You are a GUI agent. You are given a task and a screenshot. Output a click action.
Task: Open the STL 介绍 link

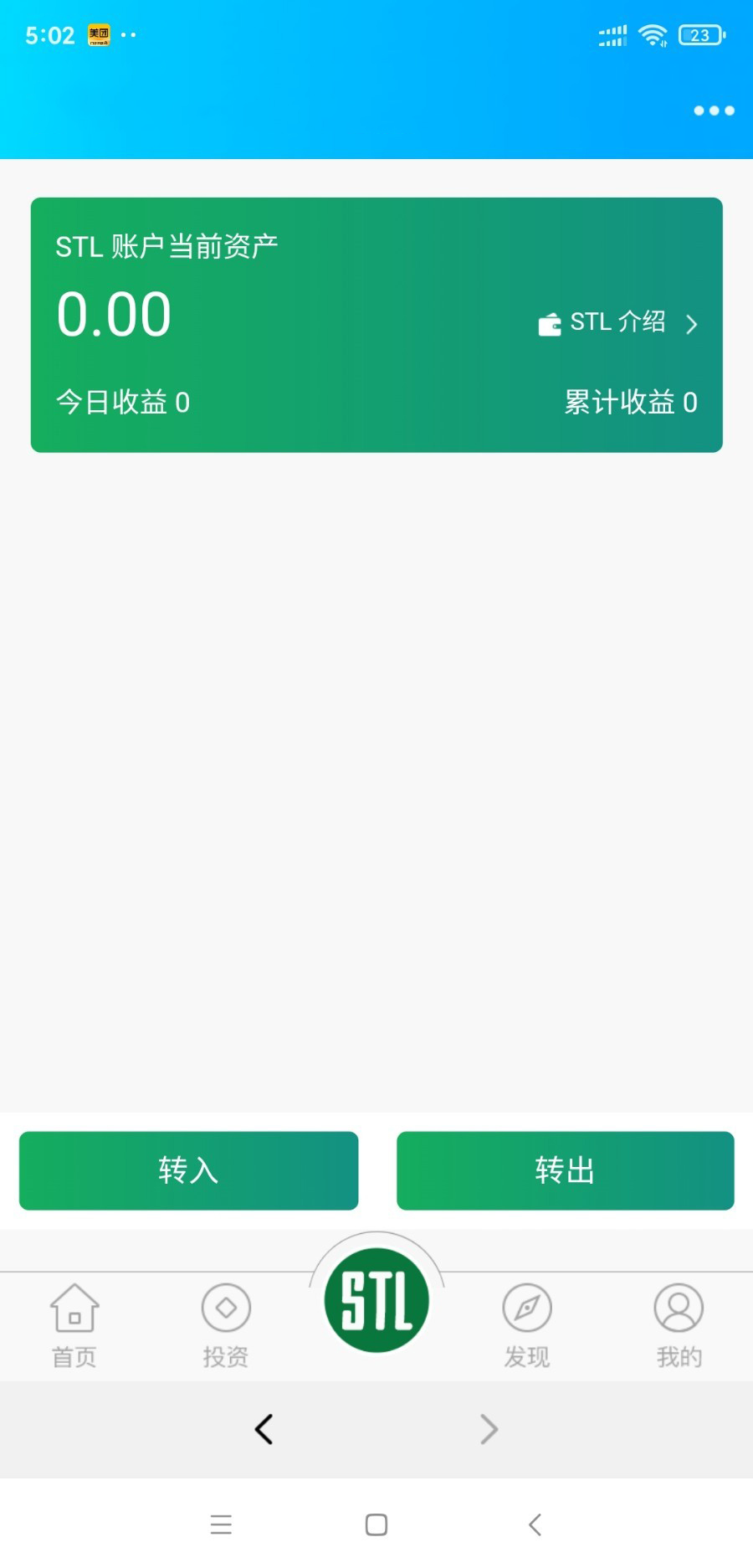point(617,323)
